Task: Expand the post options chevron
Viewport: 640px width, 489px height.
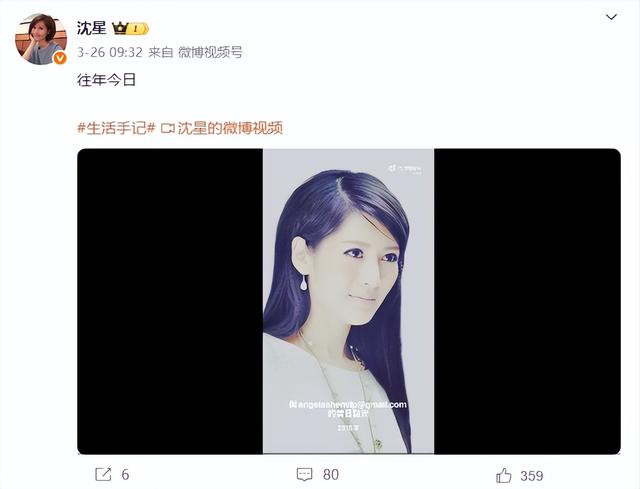Action: [x=611, y=17]
